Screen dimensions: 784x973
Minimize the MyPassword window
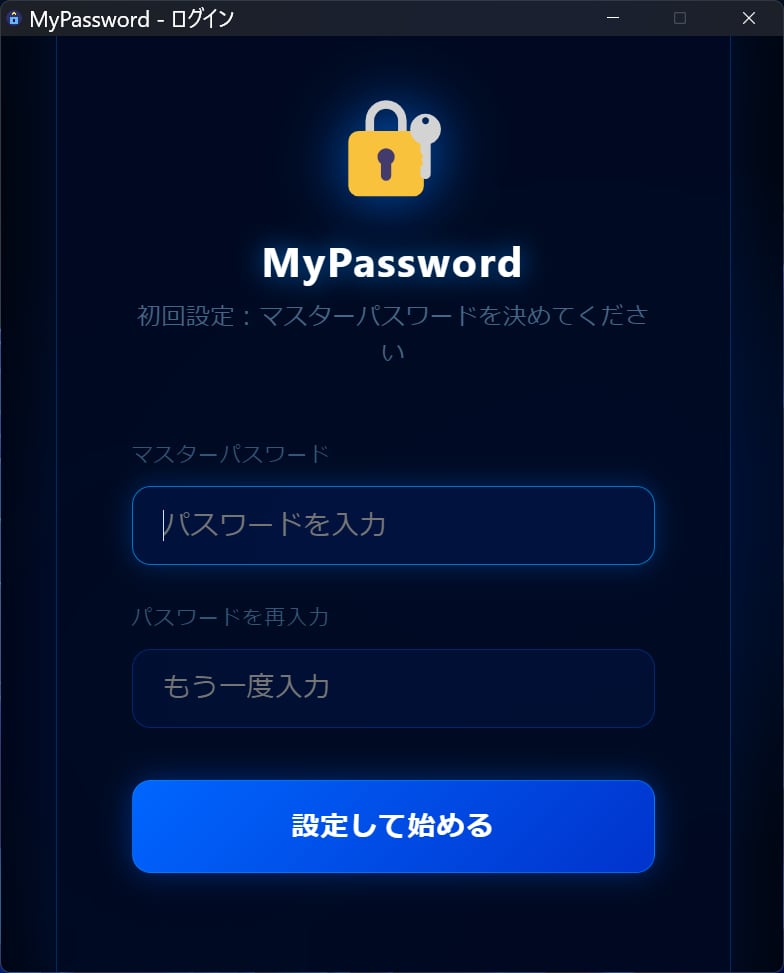pyautogui.click(x=613, y=18)
